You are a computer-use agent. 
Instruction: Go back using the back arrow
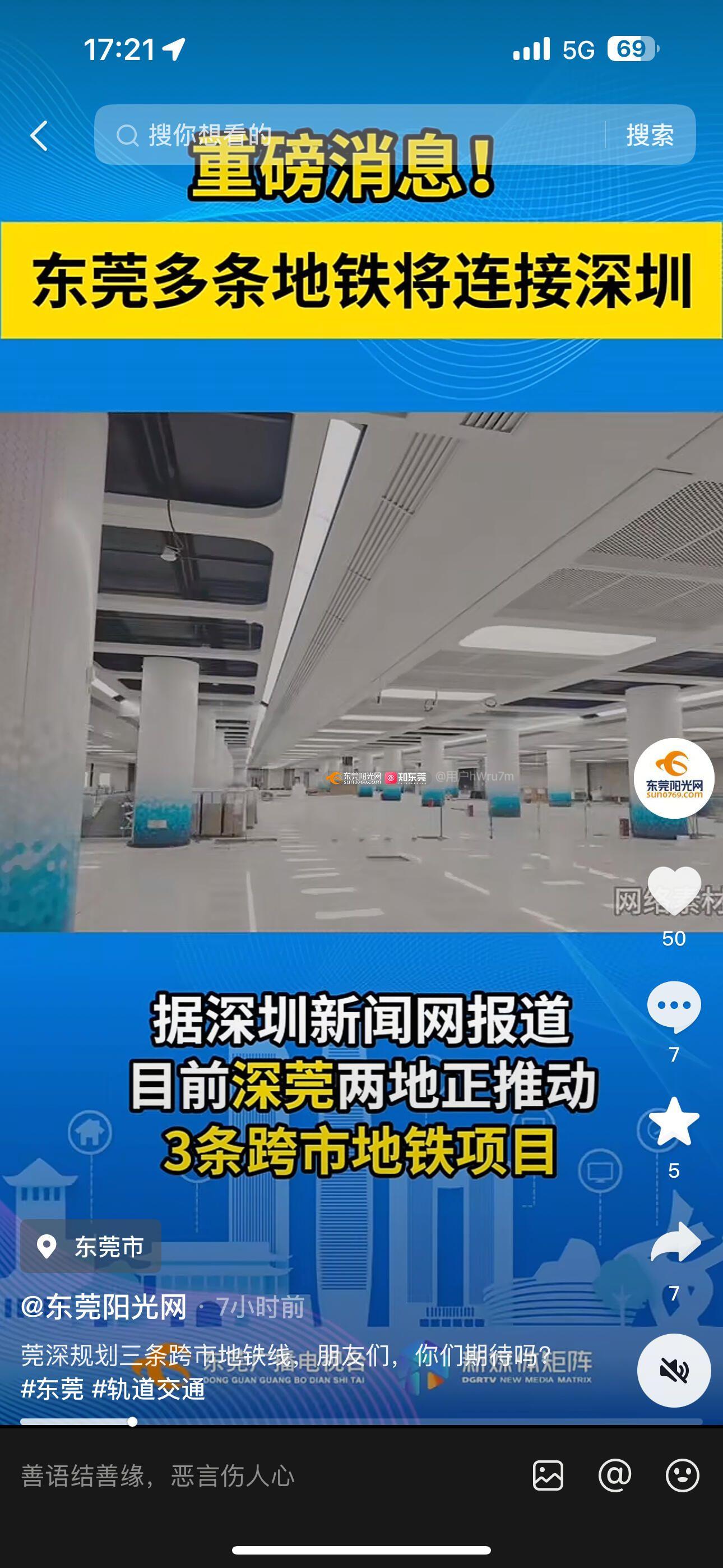point(40,135)
